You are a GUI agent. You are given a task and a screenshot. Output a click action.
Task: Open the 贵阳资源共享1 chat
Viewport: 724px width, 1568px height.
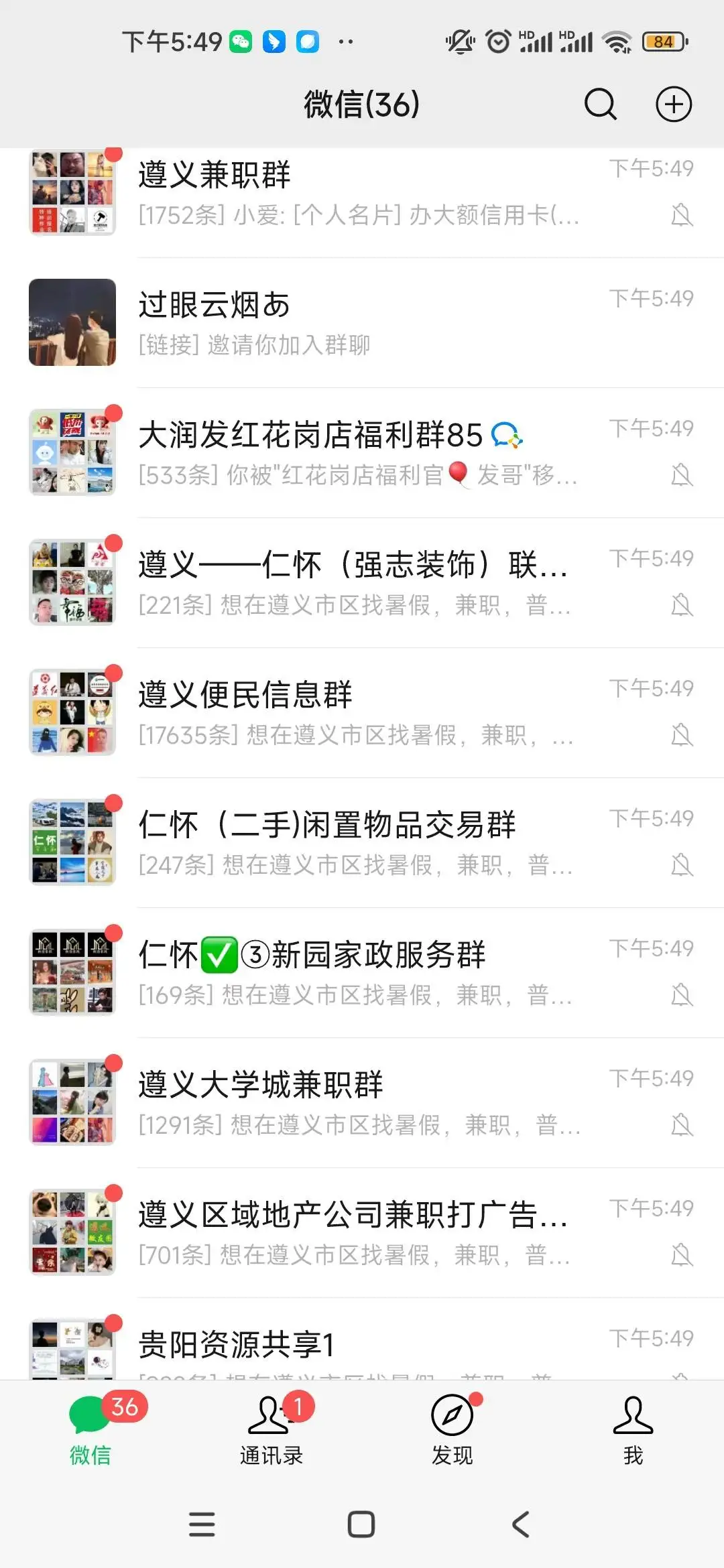pyautogui.click(x=362, y=1347)
